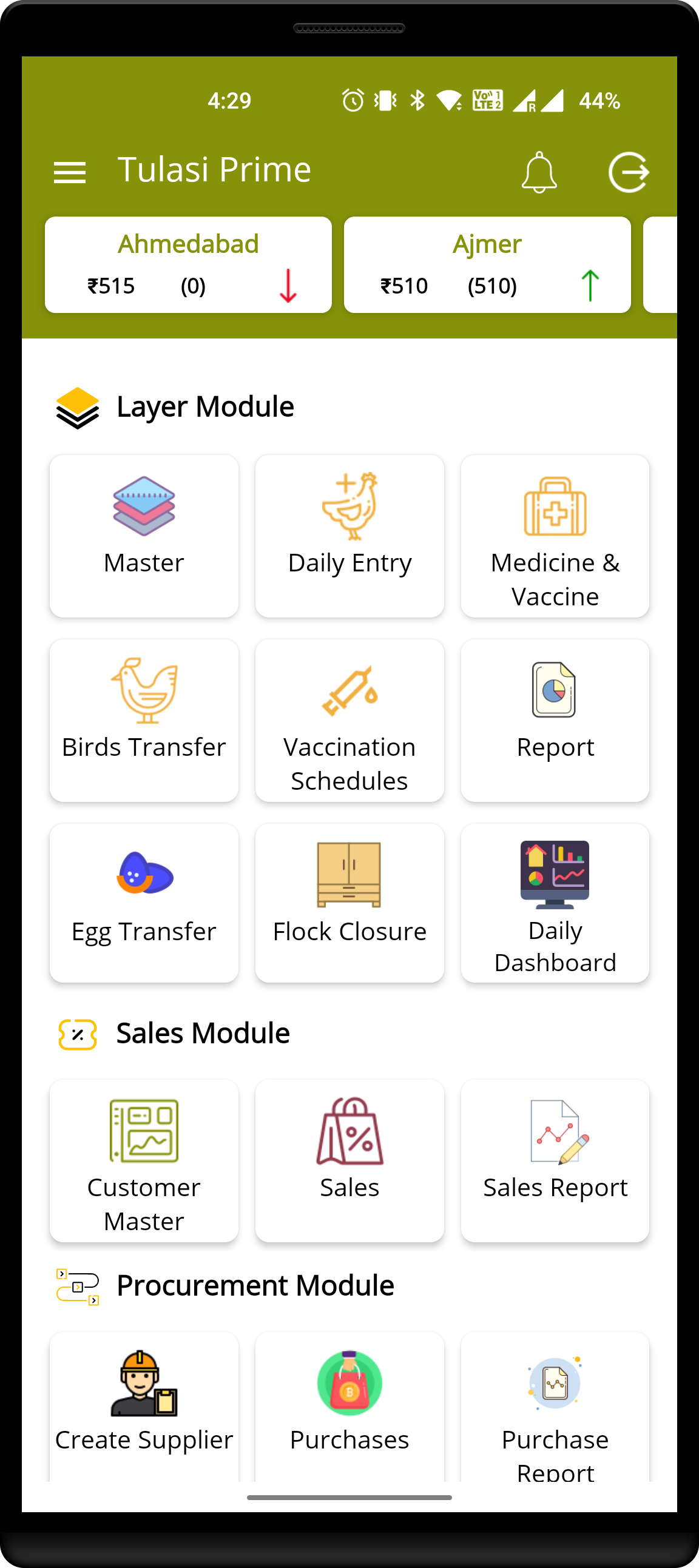This screenshot has height=1568, width=699.
Task: Open the Master tile in Layer Module
Action: 144,536
